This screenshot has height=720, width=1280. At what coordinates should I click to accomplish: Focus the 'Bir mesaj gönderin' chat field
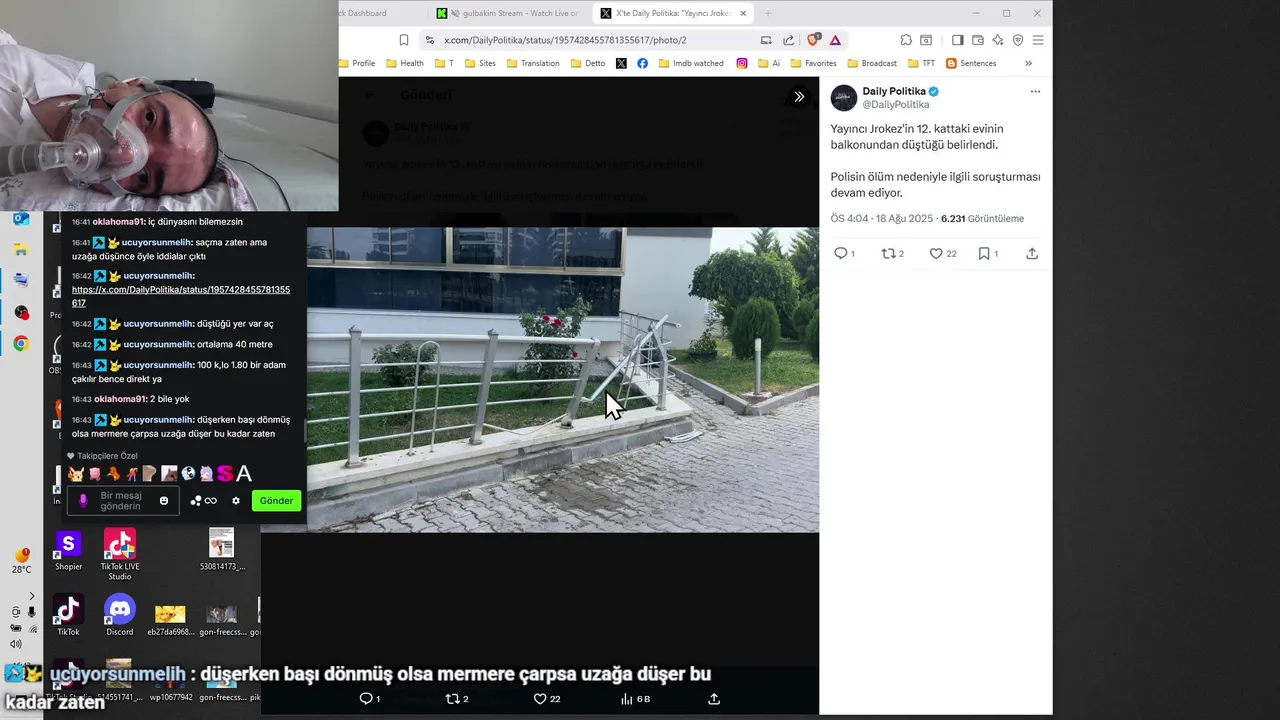(x=120, y=500)
